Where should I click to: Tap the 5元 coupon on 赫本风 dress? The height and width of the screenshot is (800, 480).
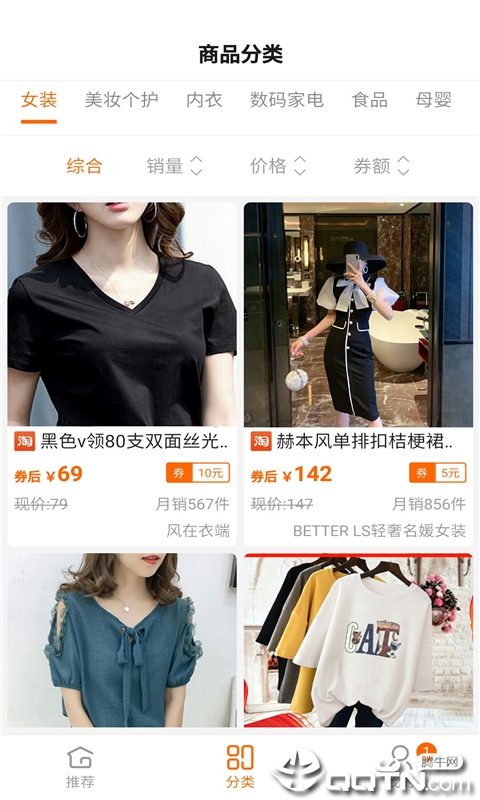438,473
